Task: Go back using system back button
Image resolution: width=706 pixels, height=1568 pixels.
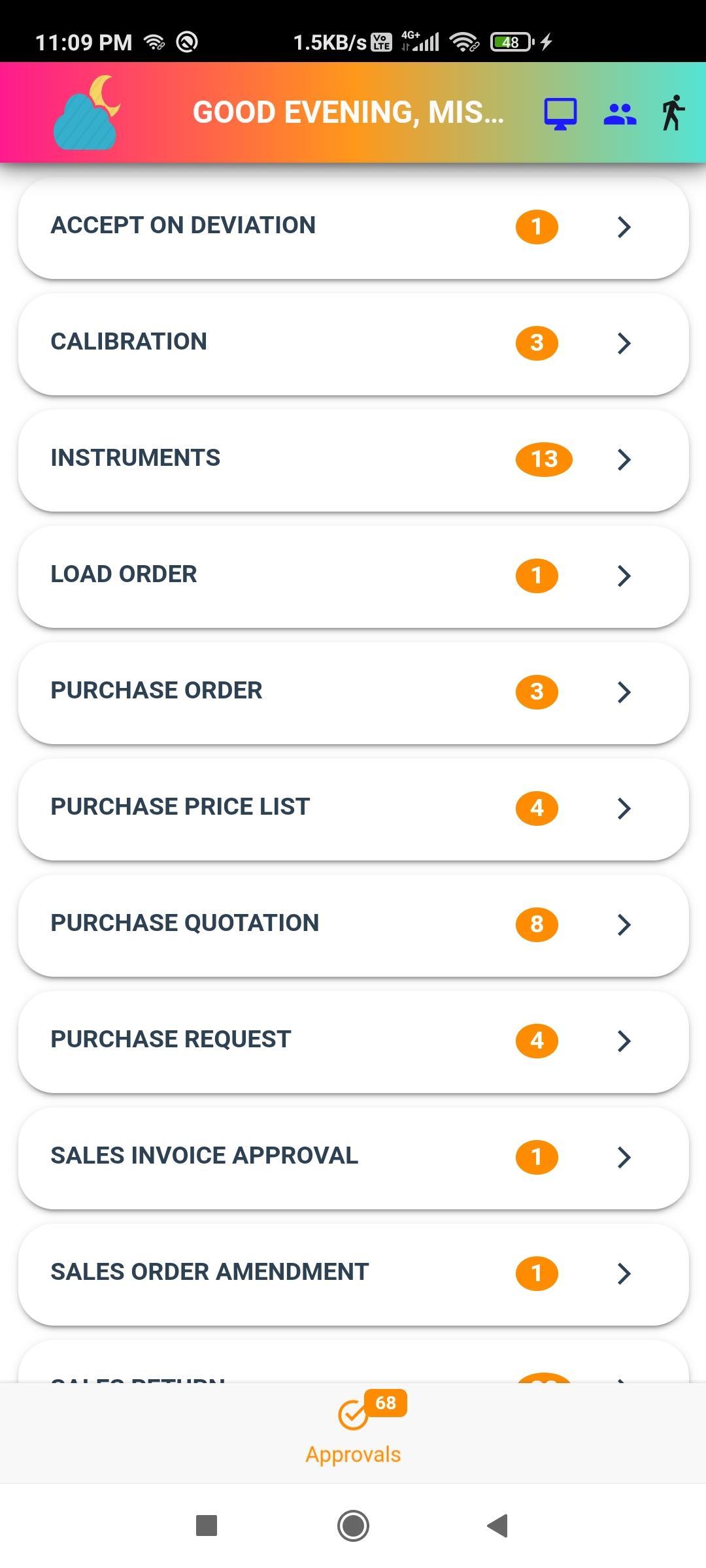Action: point(498,1526)
